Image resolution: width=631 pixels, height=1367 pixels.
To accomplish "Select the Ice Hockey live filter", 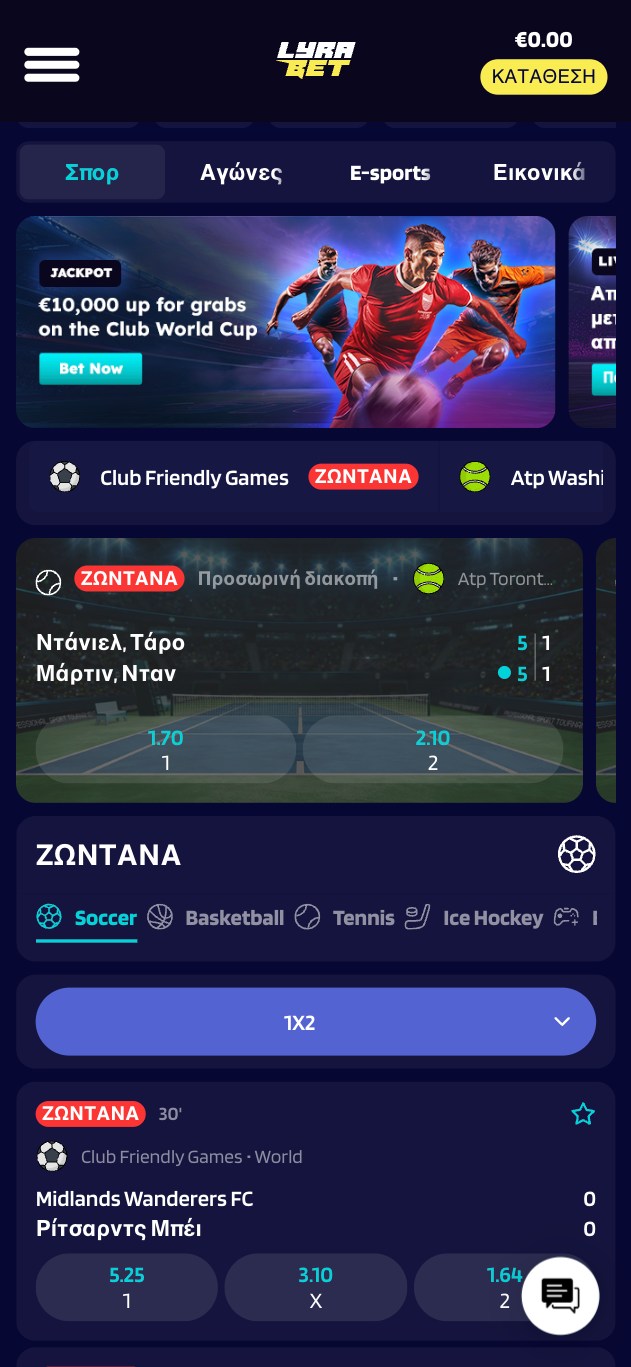I will coord(475,918).
